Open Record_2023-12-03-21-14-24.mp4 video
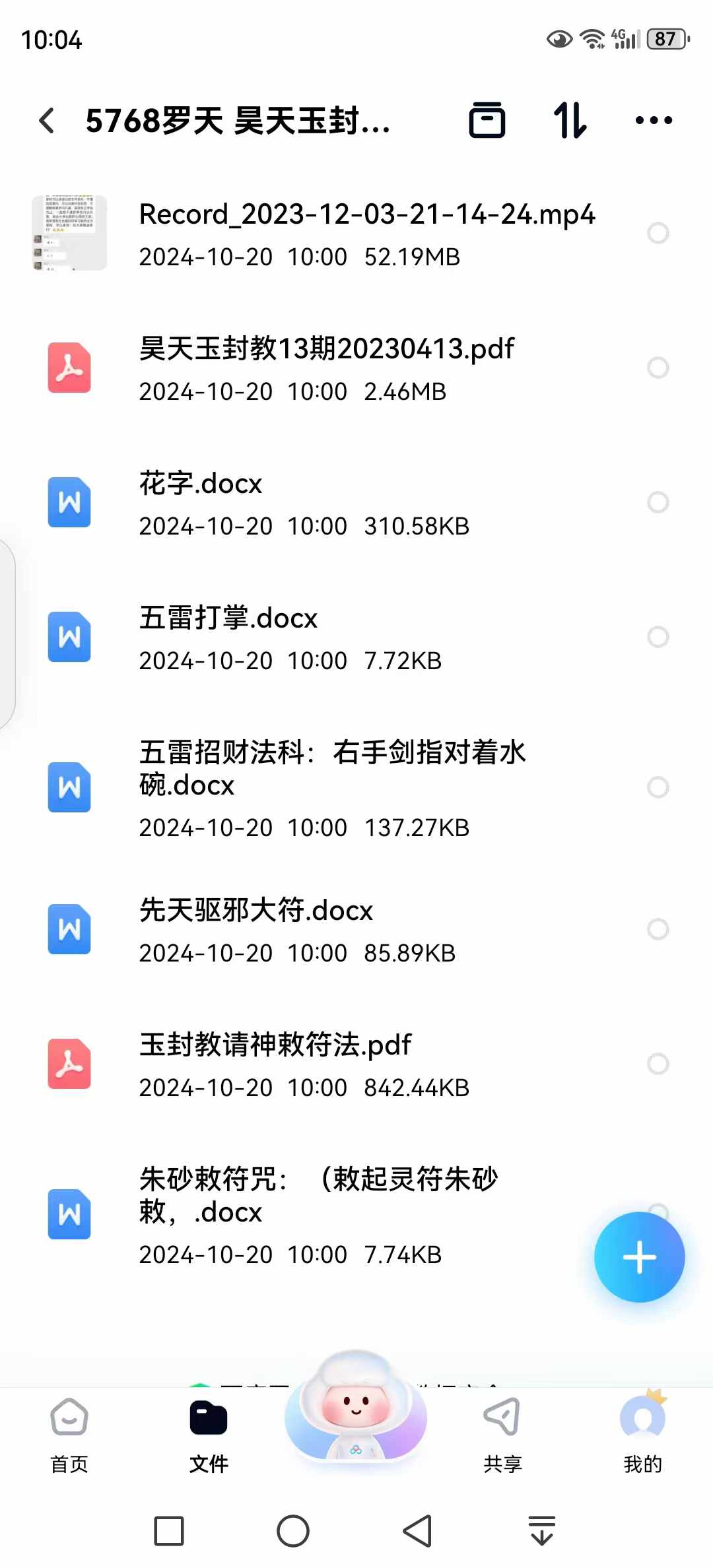 click(x=356, y=234)
